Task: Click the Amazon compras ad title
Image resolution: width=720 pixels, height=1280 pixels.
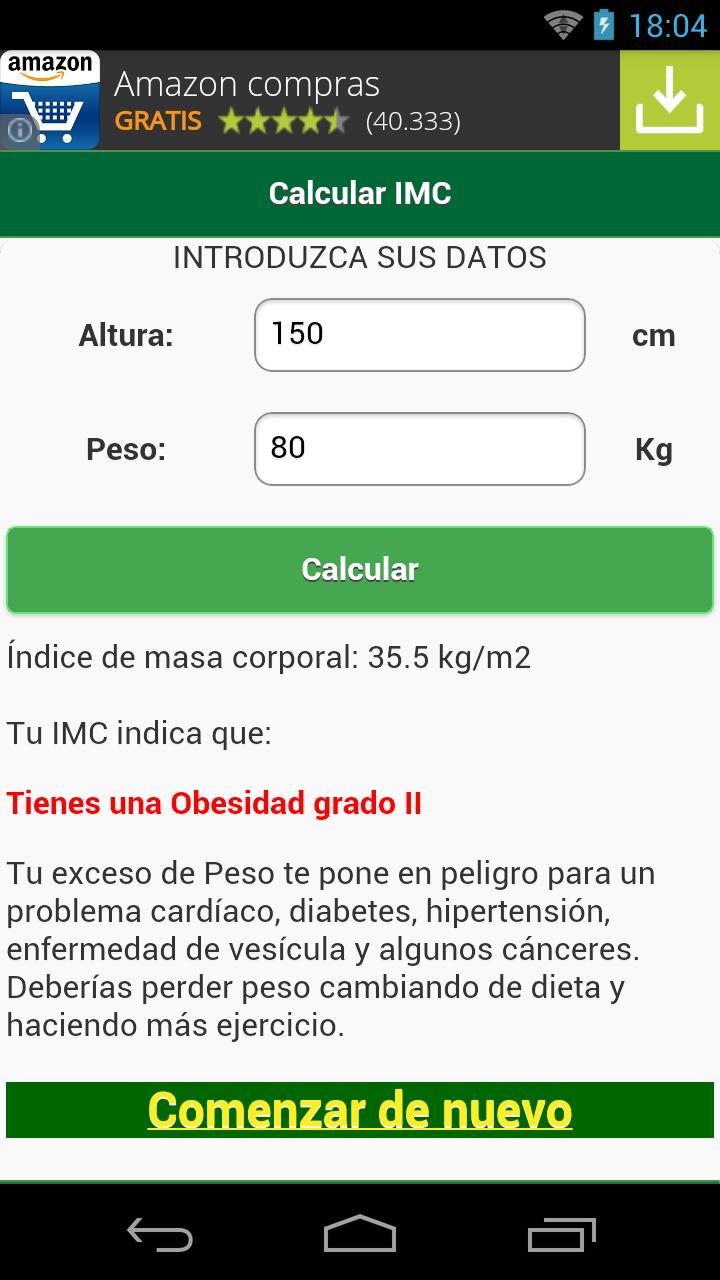Action: (248, 85)
